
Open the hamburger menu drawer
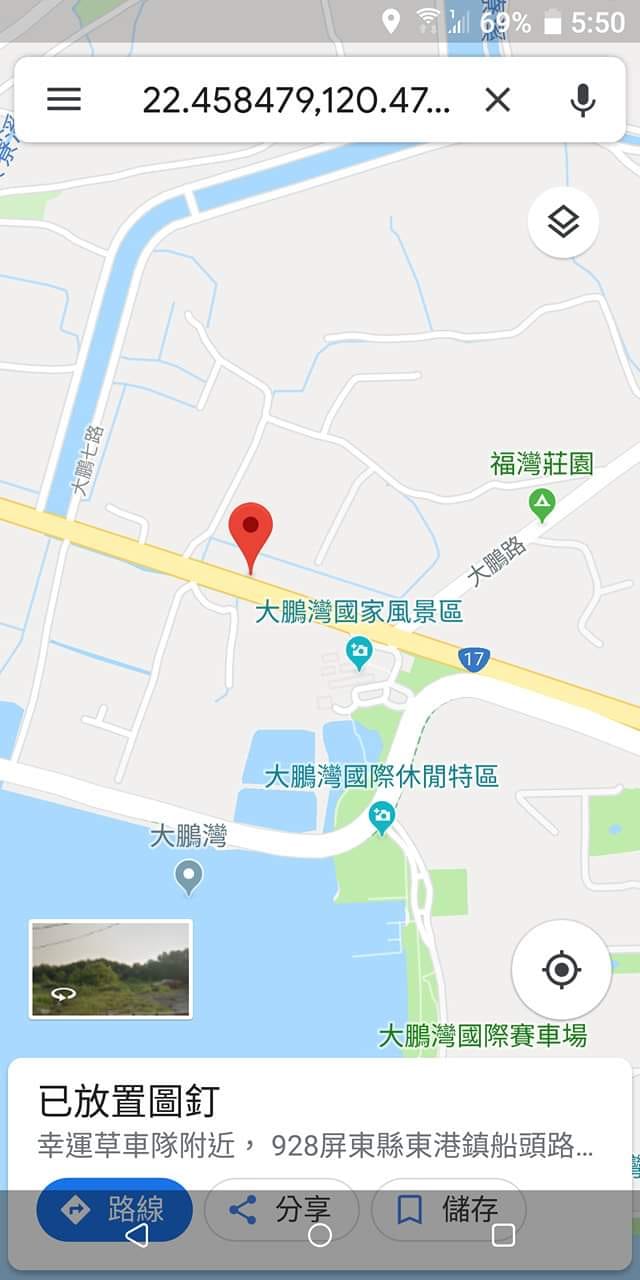[64, 99]
